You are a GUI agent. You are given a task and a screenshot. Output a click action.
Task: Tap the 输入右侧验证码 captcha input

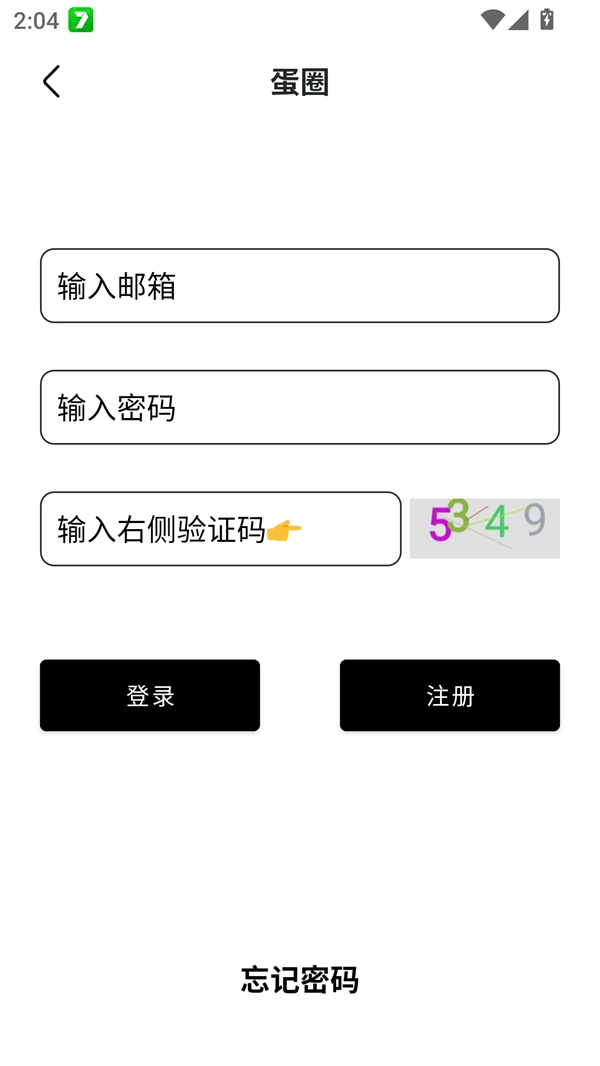pyautogui.click(x=220, y=529)
